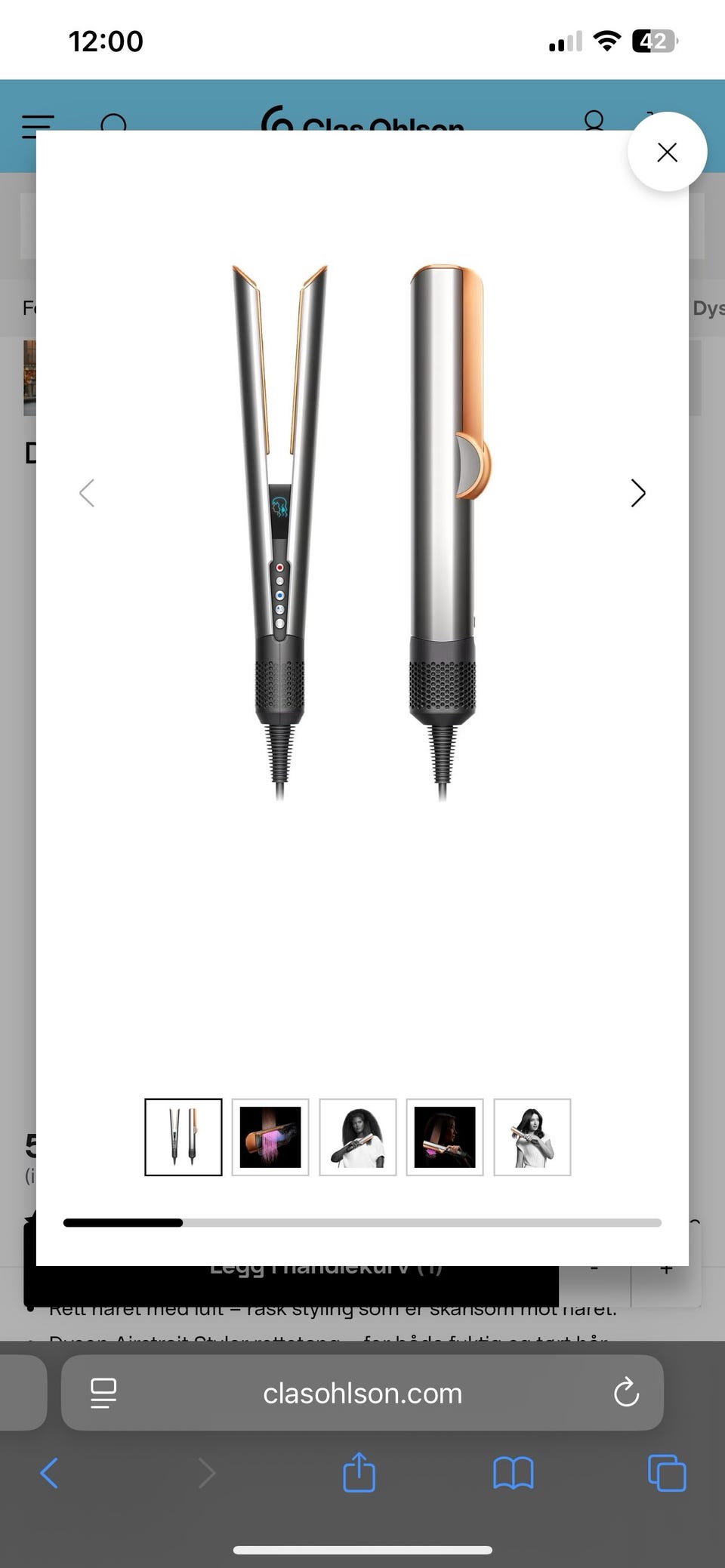Select the first thumbnail of two straighteners
Screen dimensions: 725x1568
[x=184, y=1137]
